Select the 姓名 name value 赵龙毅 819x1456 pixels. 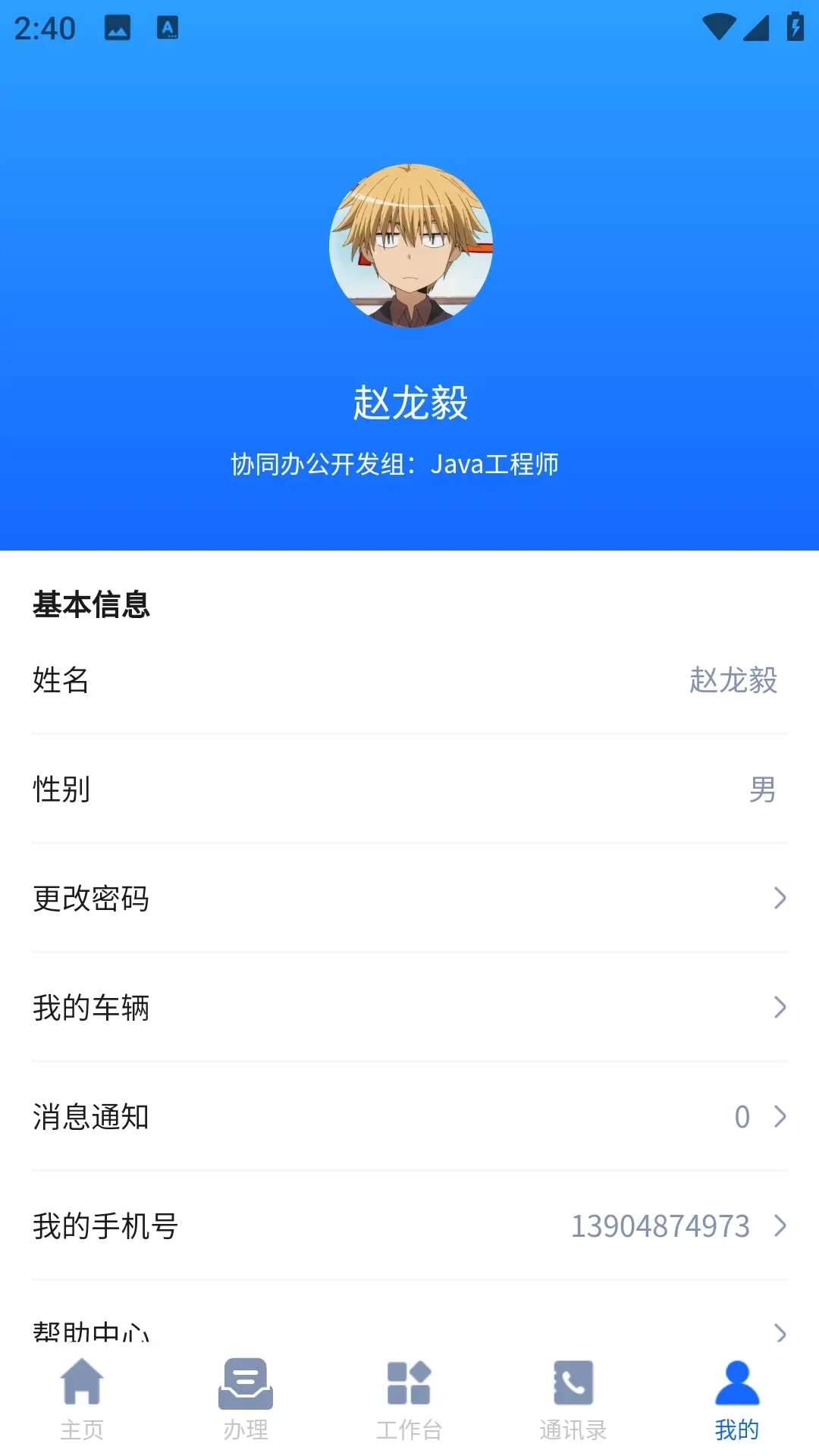click(x=733, y=682)
